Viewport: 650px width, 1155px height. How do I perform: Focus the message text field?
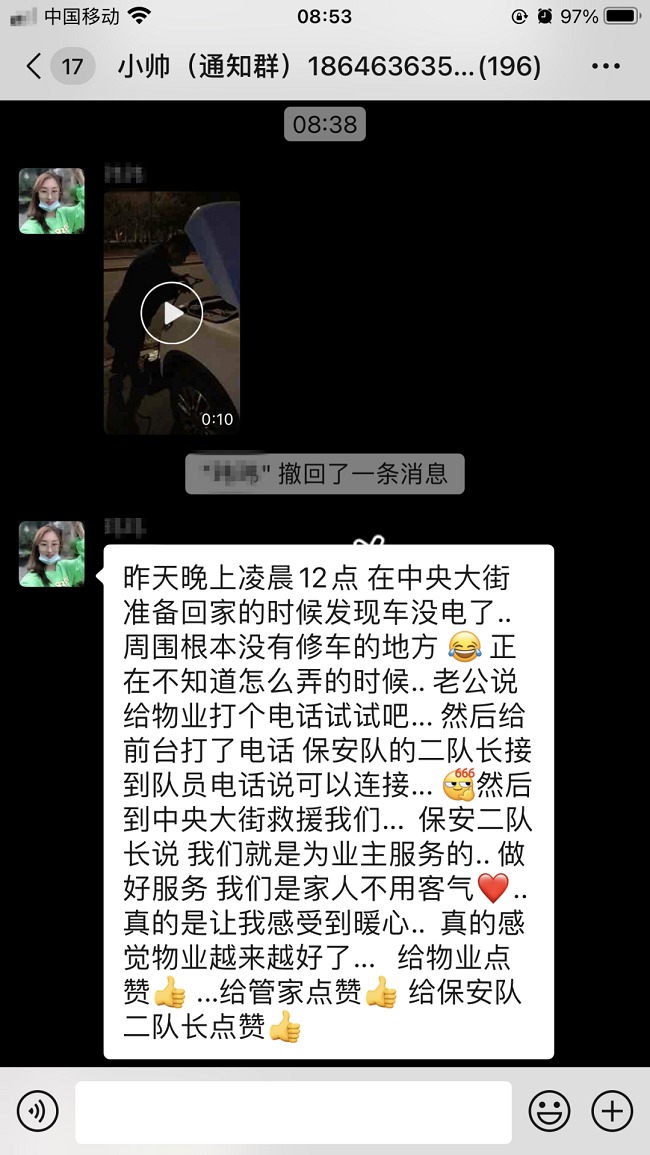pos(293,1111)
